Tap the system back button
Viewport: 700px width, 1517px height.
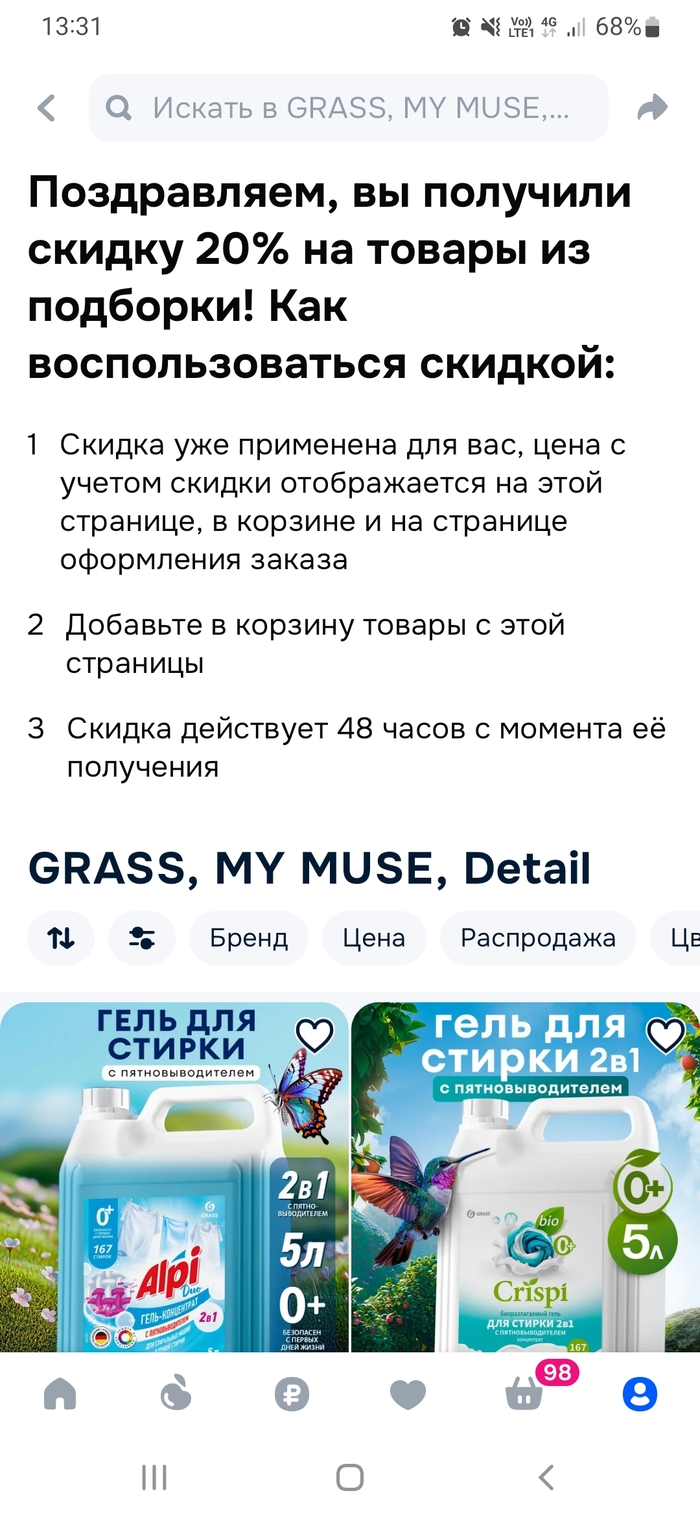[x=545, y=1476]
